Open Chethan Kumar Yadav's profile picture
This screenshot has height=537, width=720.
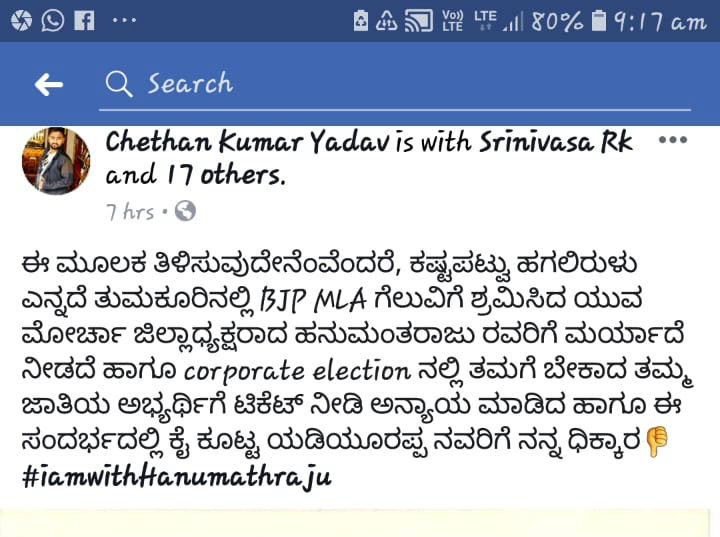click(x=56, y=161)
